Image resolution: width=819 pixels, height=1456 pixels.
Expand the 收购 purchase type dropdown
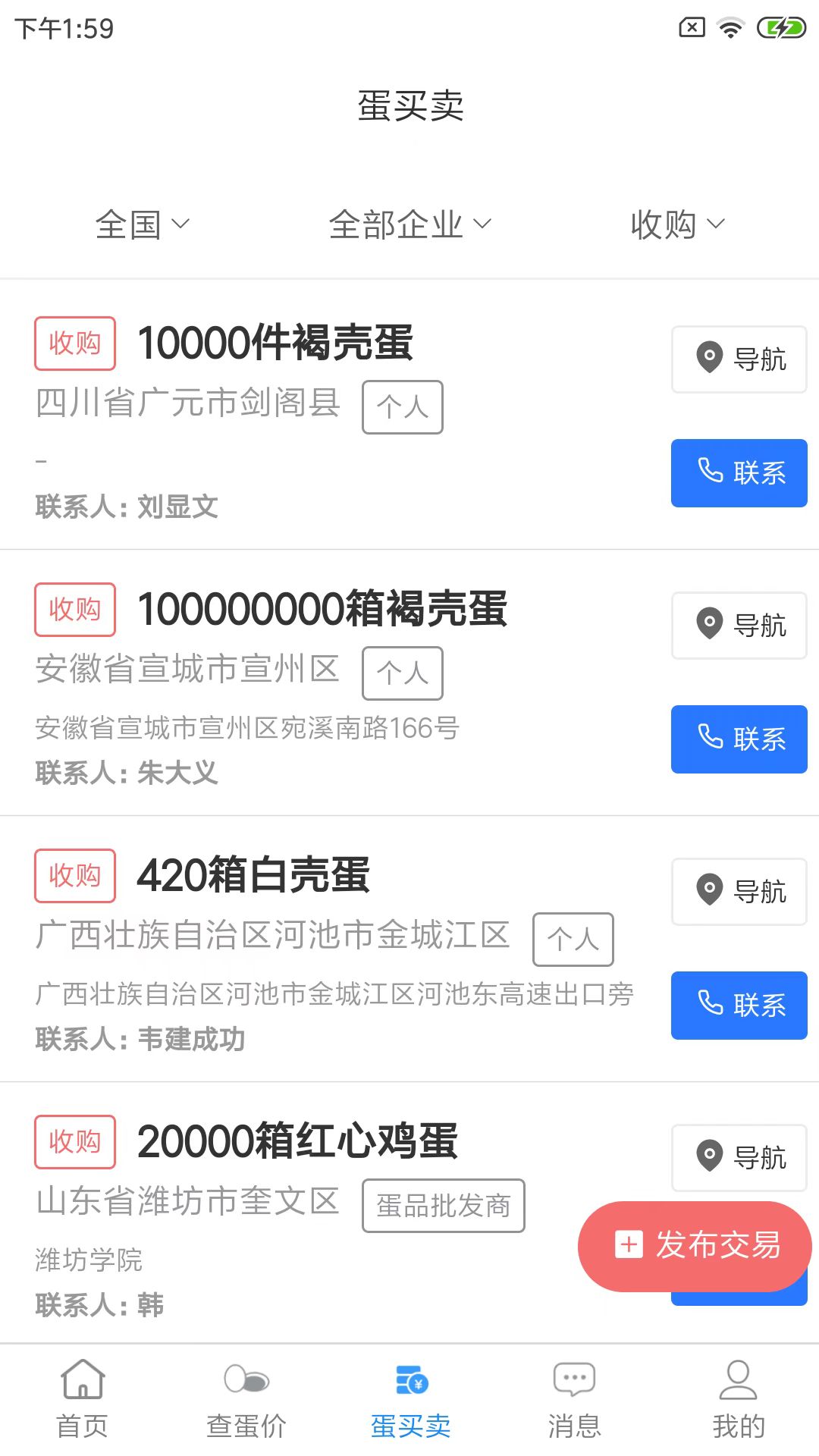tap(677, 224)
